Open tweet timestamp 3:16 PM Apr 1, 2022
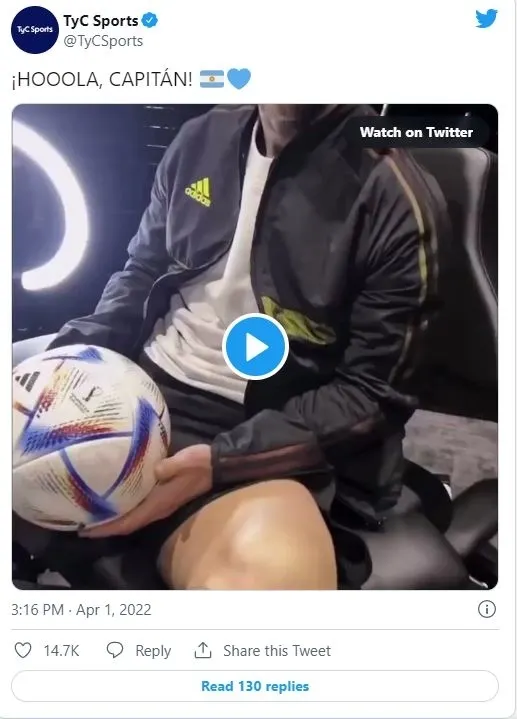Screen dimensions: 517x719 pyautogui.click(x=81, y=609)
